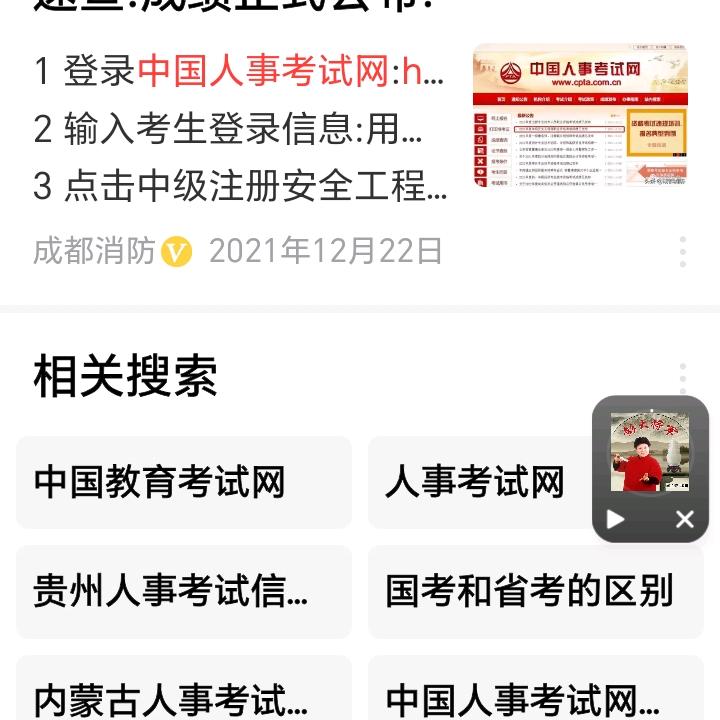Open overflow menu beside 成都消防 result
Screen dimensions: 720x720
(x=683, y=251)
